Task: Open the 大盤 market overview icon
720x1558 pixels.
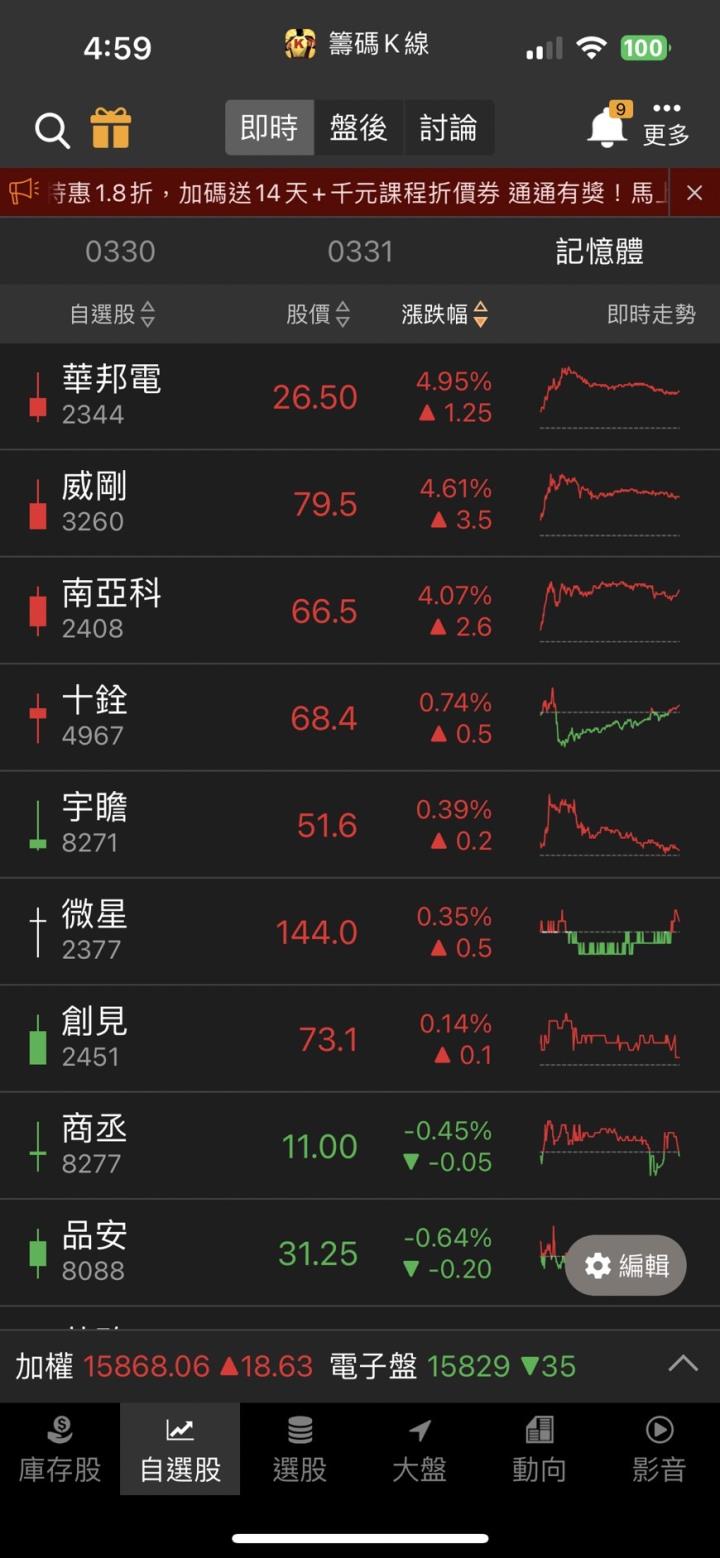Action: [x=420, y=1448]
